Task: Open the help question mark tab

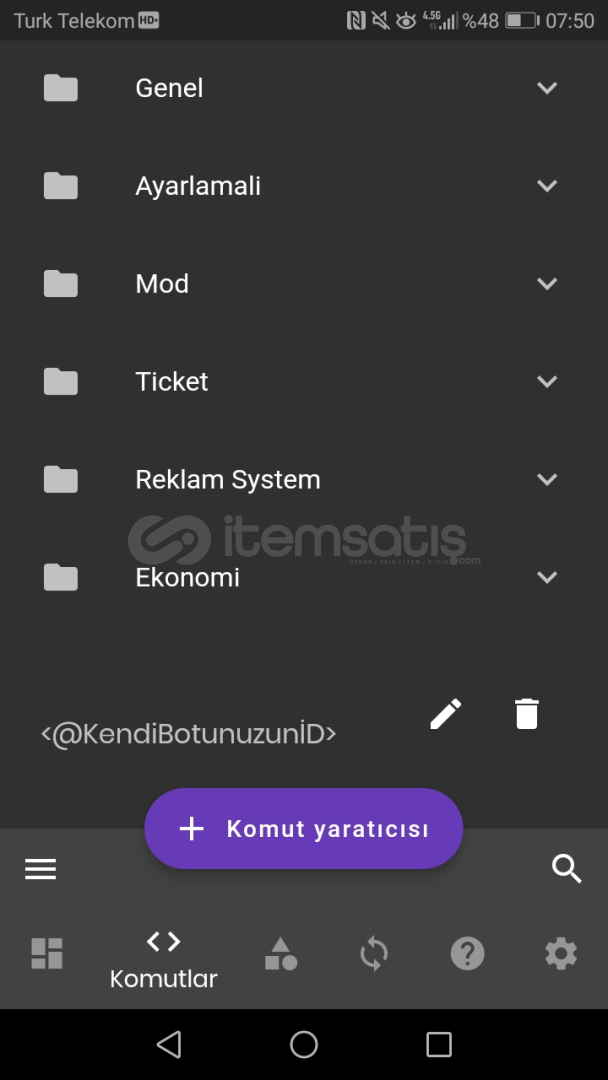Action: click(468, 954)
